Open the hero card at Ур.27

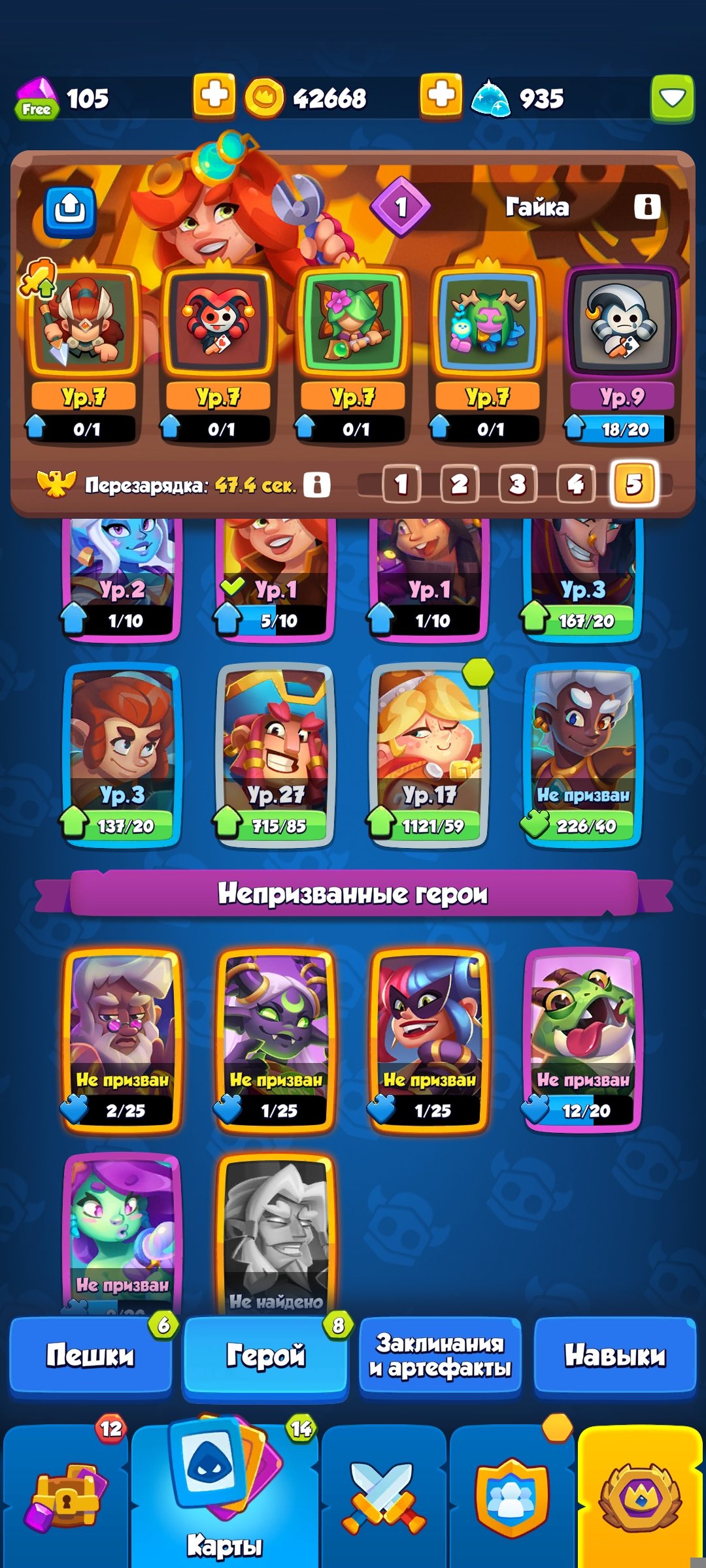click(x=275, y=755)
